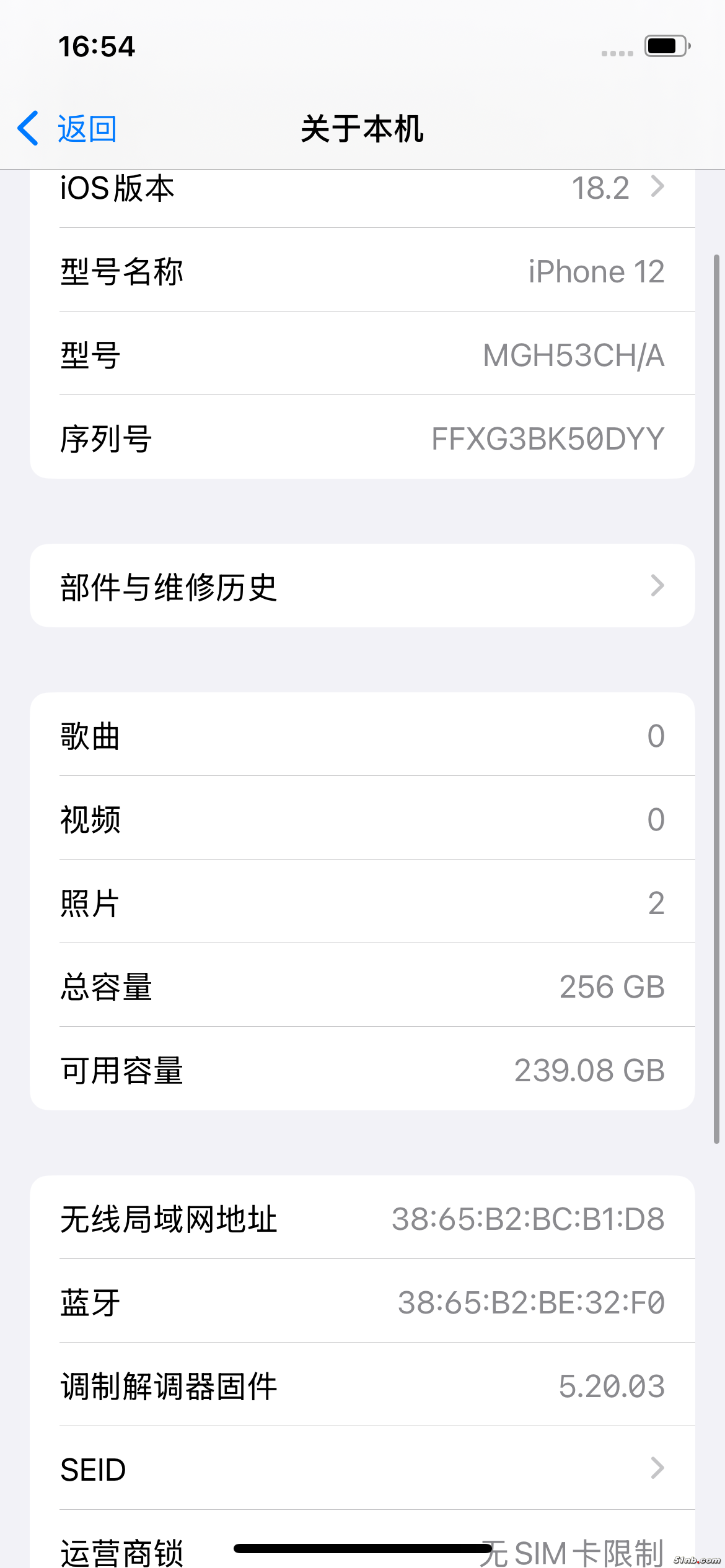The image size is (725, 1568).
Task: Open the iOS版本 18.2 row
Action: point(362,189)
